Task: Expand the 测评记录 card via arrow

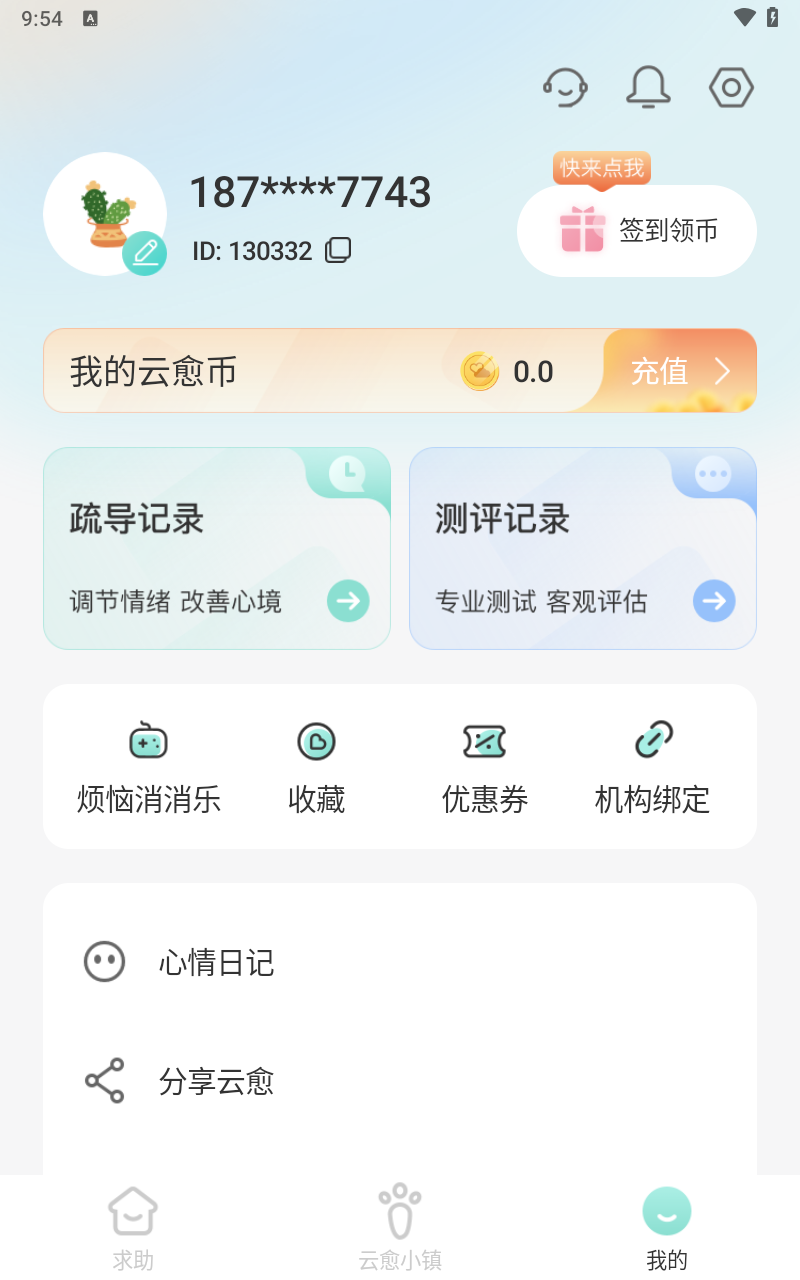Action: pos(714,601)
